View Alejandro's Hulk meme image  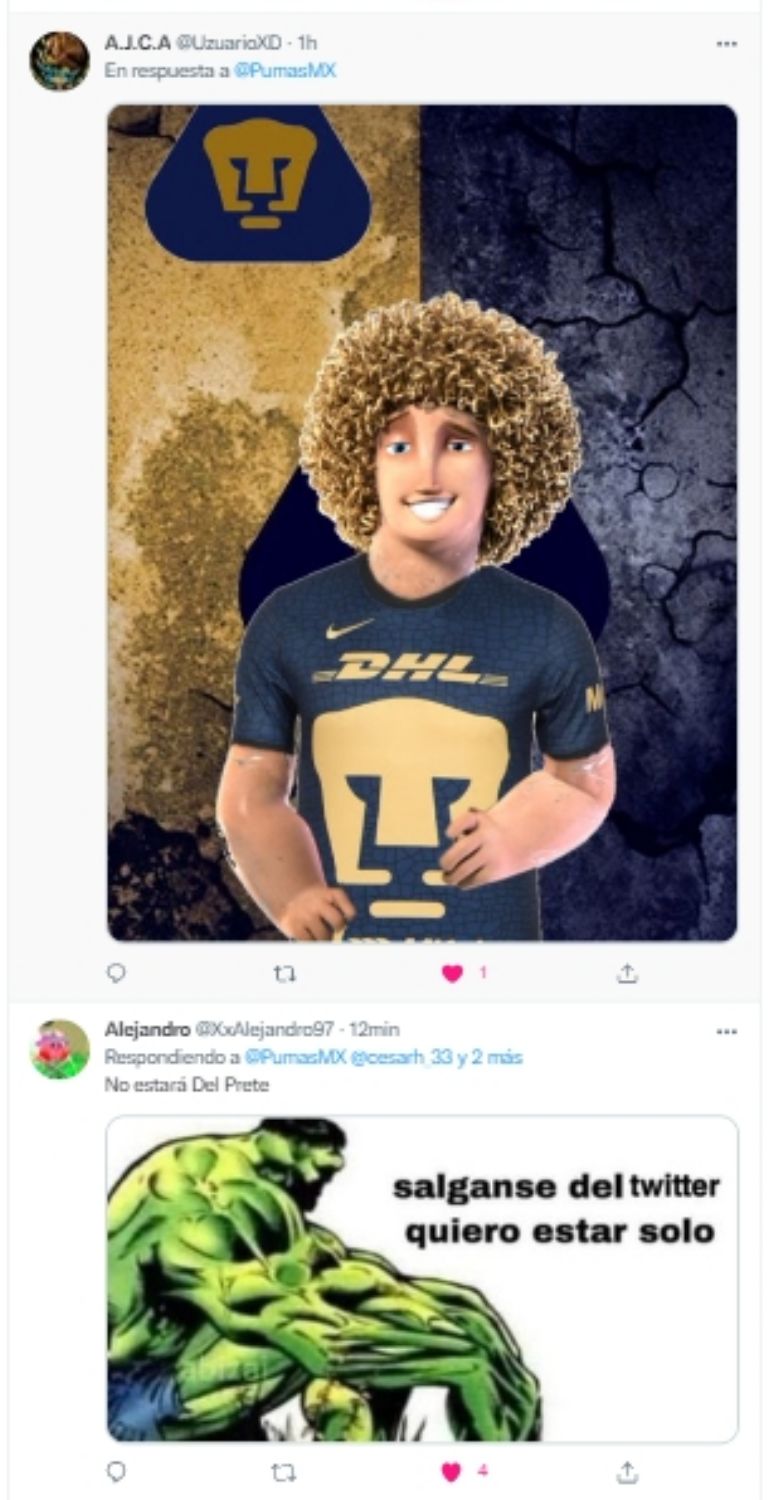coord(421,1279)
